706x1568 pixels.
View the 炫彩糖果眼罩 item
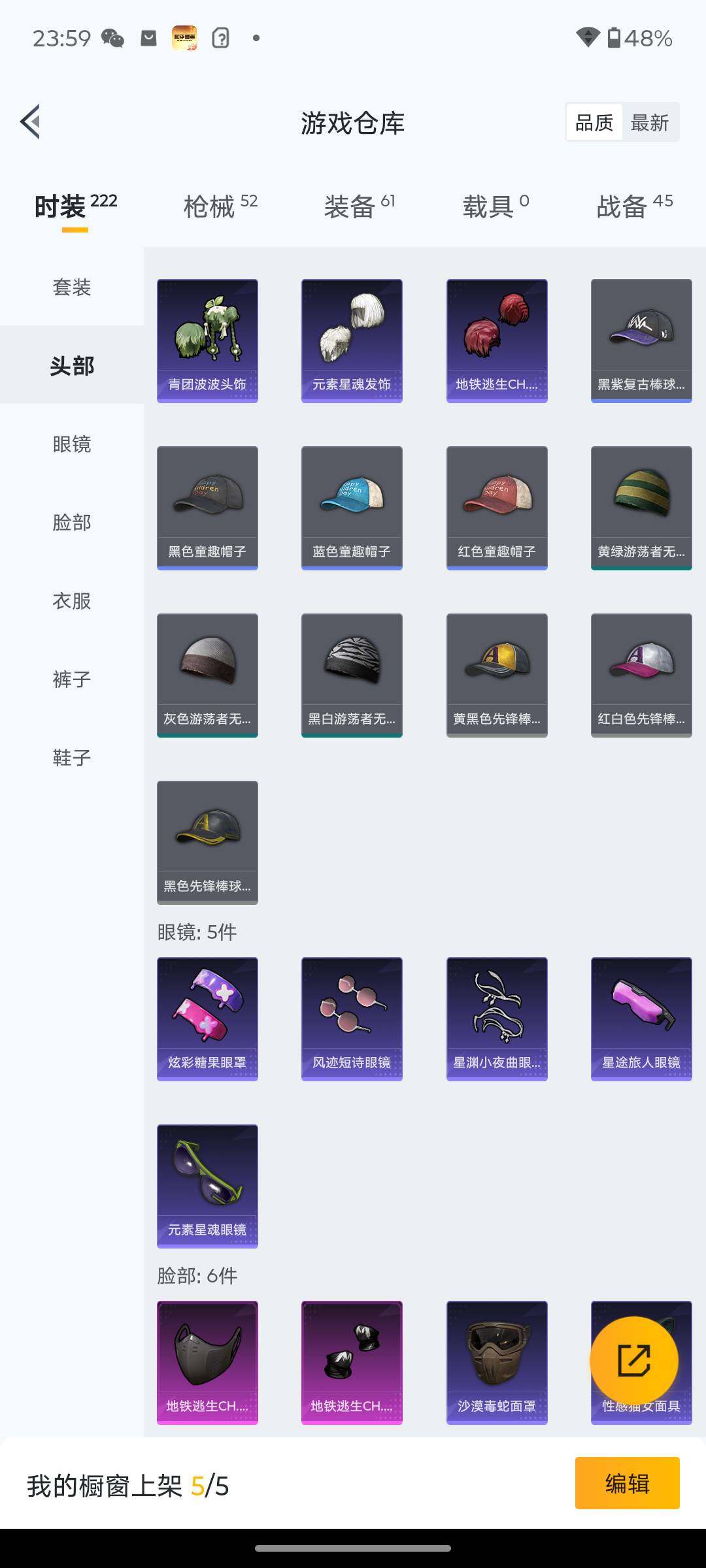click(x=207, y=1019)
